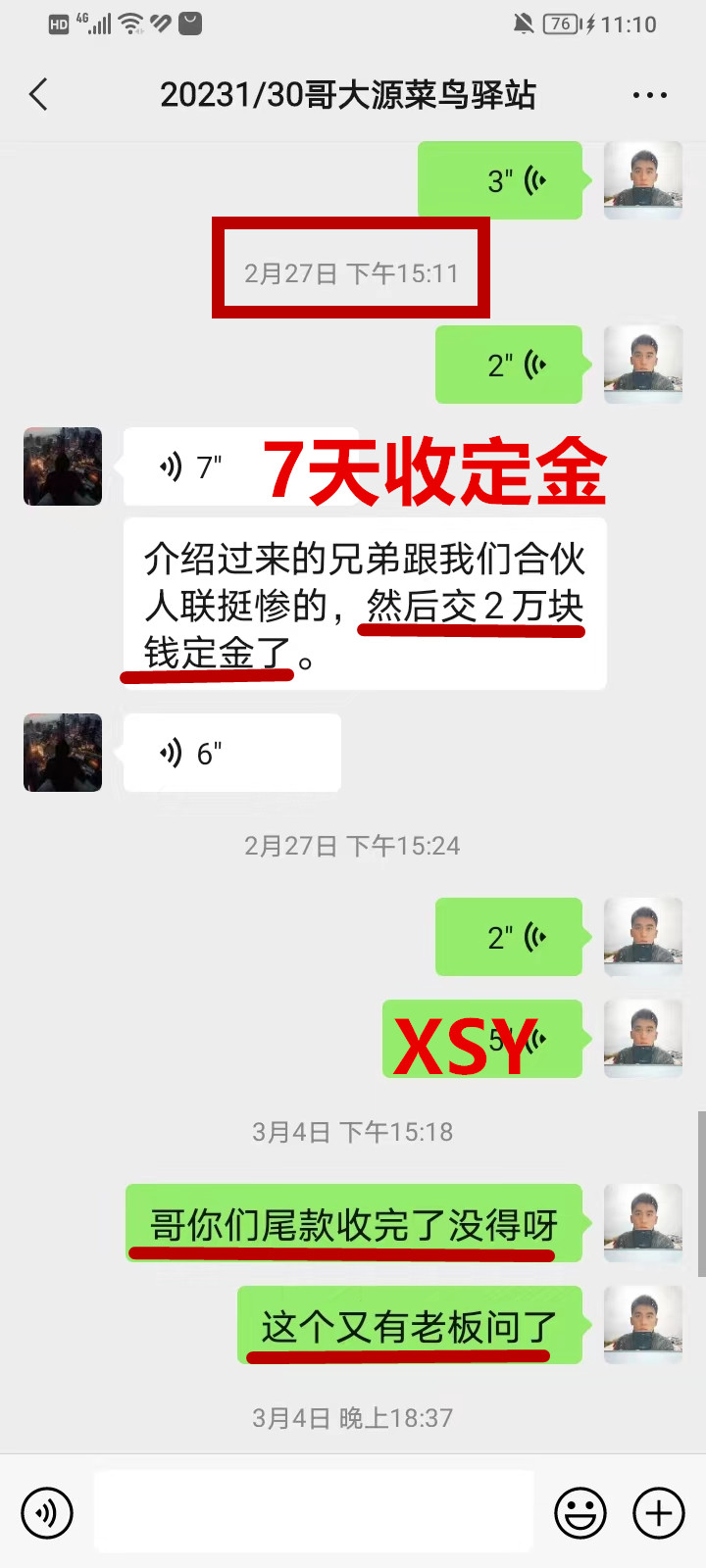
Task: Open the emoji picker
Action: click(x=580, y=1512)
